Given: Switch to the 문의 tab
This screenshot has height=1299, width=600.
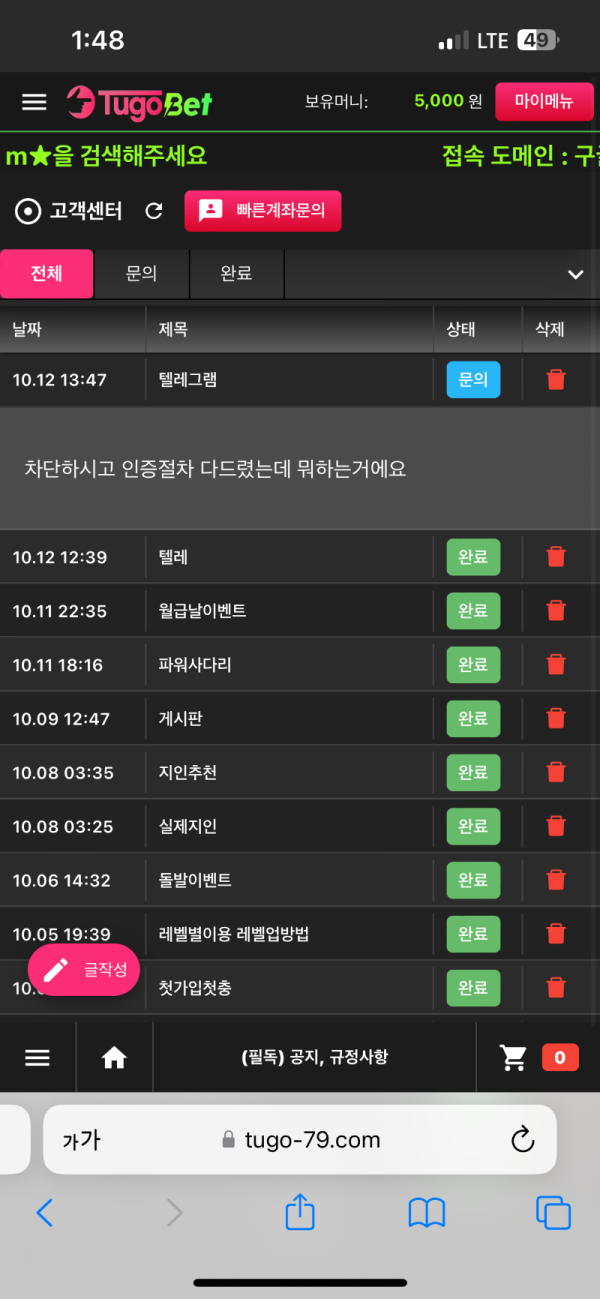Looking at the screenshot, I should (x=142, y=274).
